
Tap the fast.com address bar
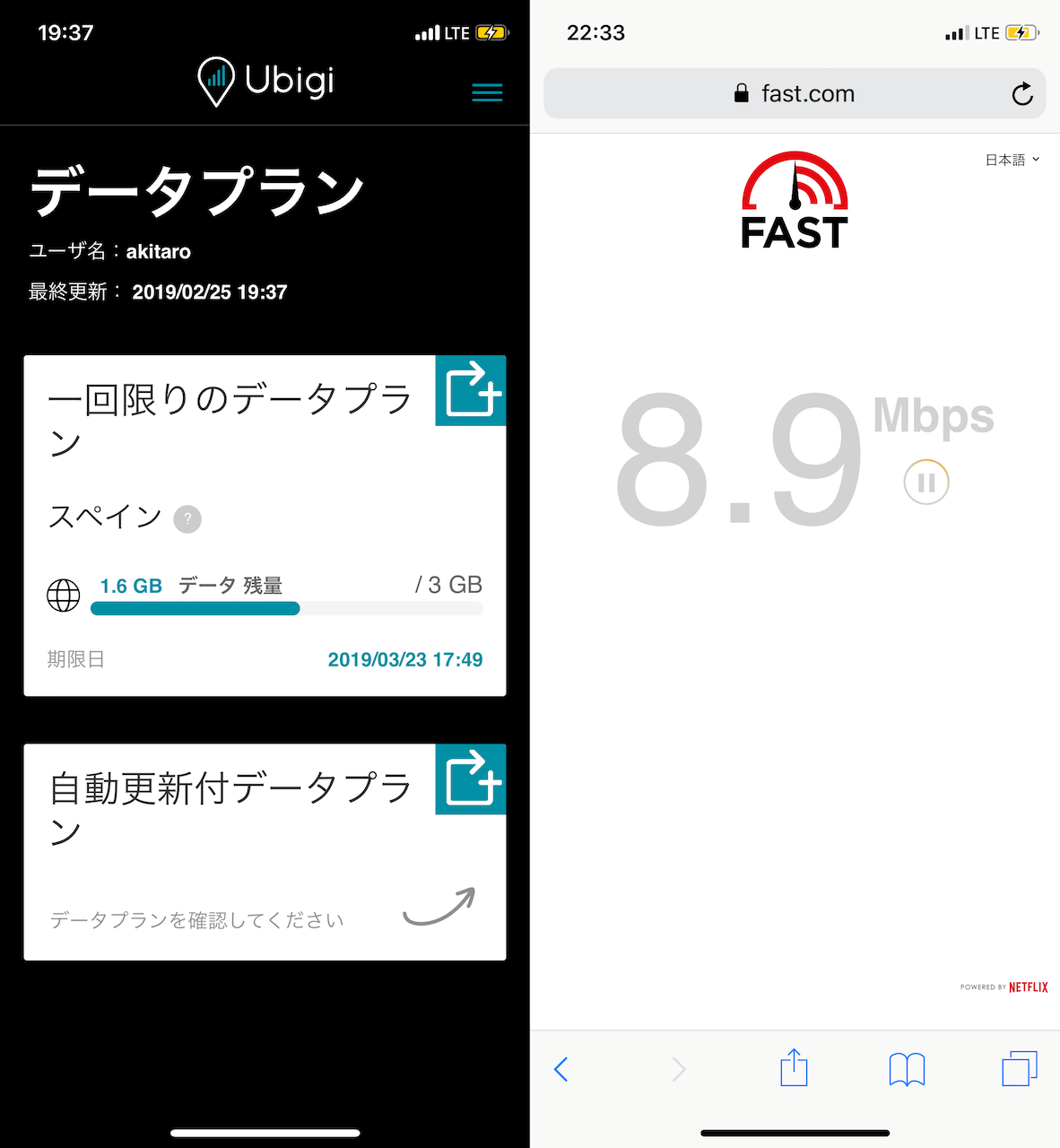pyautogui.click(x=794, y=94)
